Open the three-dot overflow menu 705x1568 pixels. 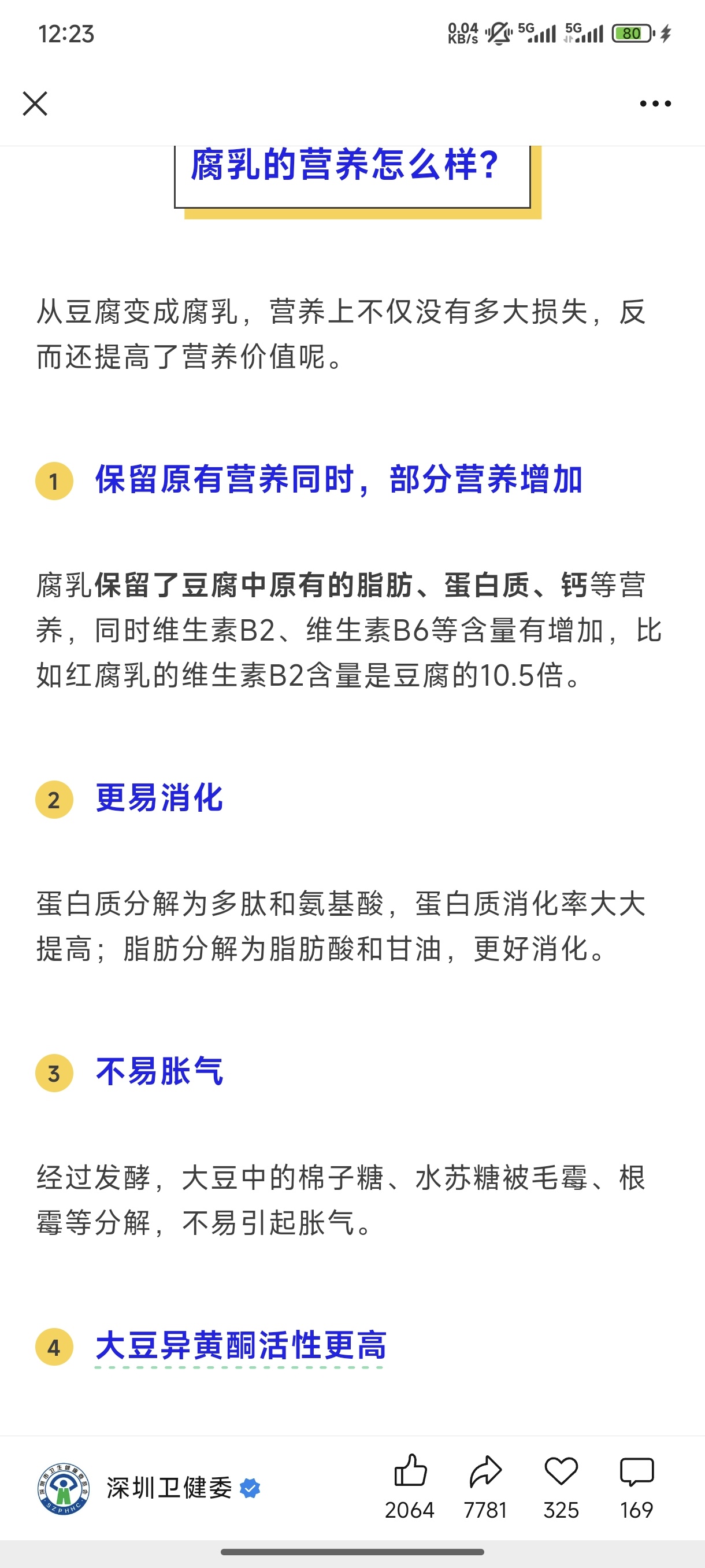coord(655,103)
